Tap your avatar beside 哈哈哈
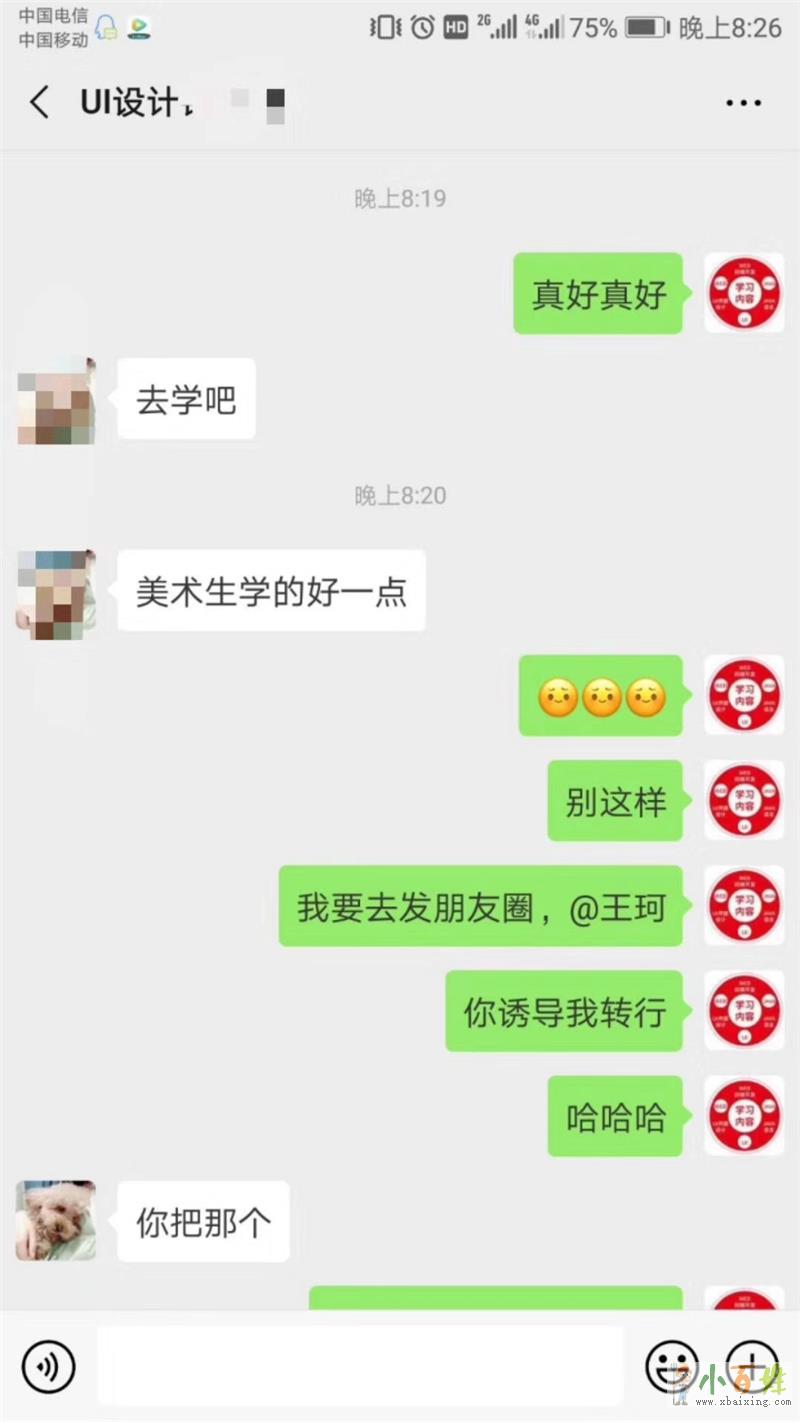The width and height of the screenshot is (800, 1422). click(x=744, y=1116)
